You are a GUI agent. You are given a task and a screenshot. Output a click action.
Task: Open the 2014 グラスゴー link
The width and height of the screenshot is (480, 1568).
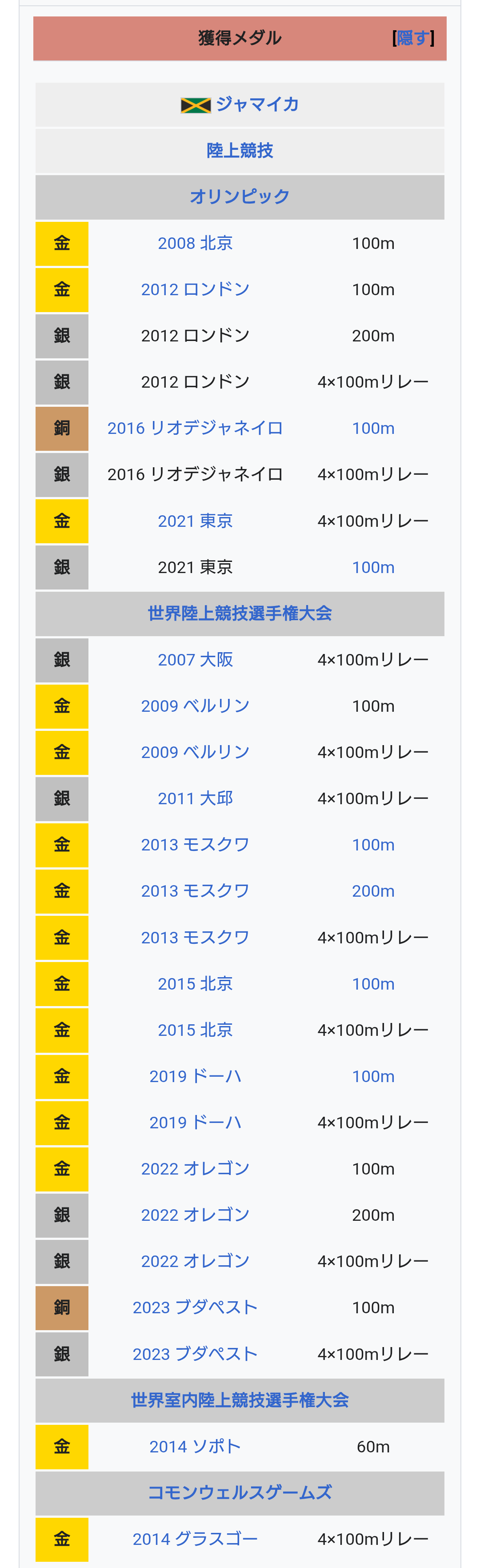pyautogui.click(x=195, y=1539)
